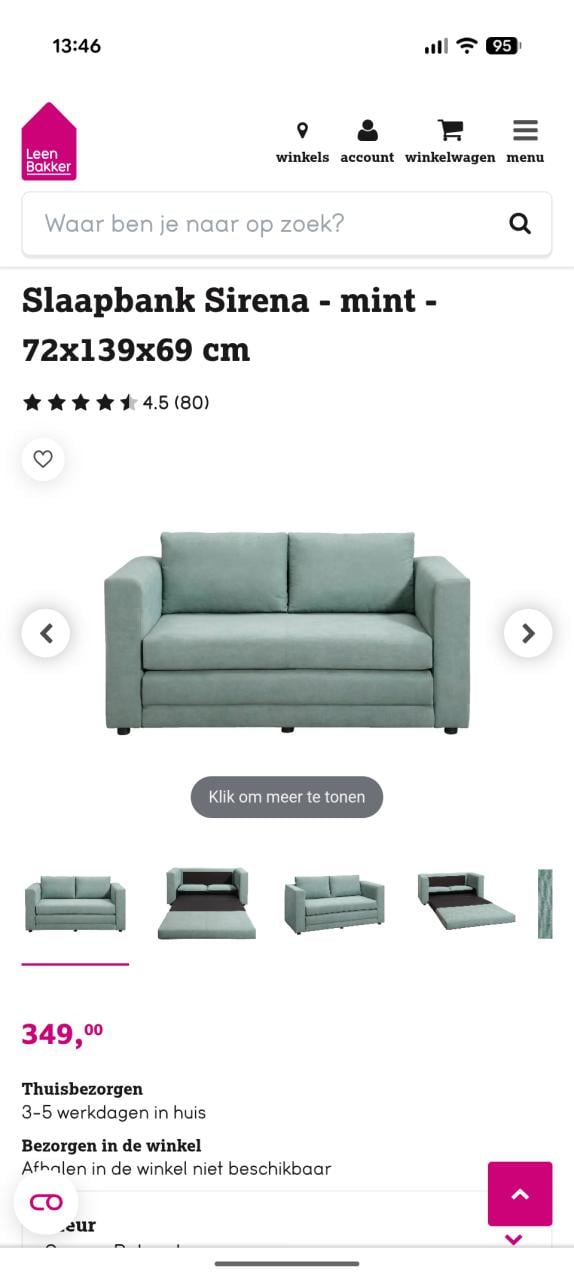574x1280 pixels.
Task: Tap 'Klik om meer te tonen' on the image
Action: click(287, 797)
